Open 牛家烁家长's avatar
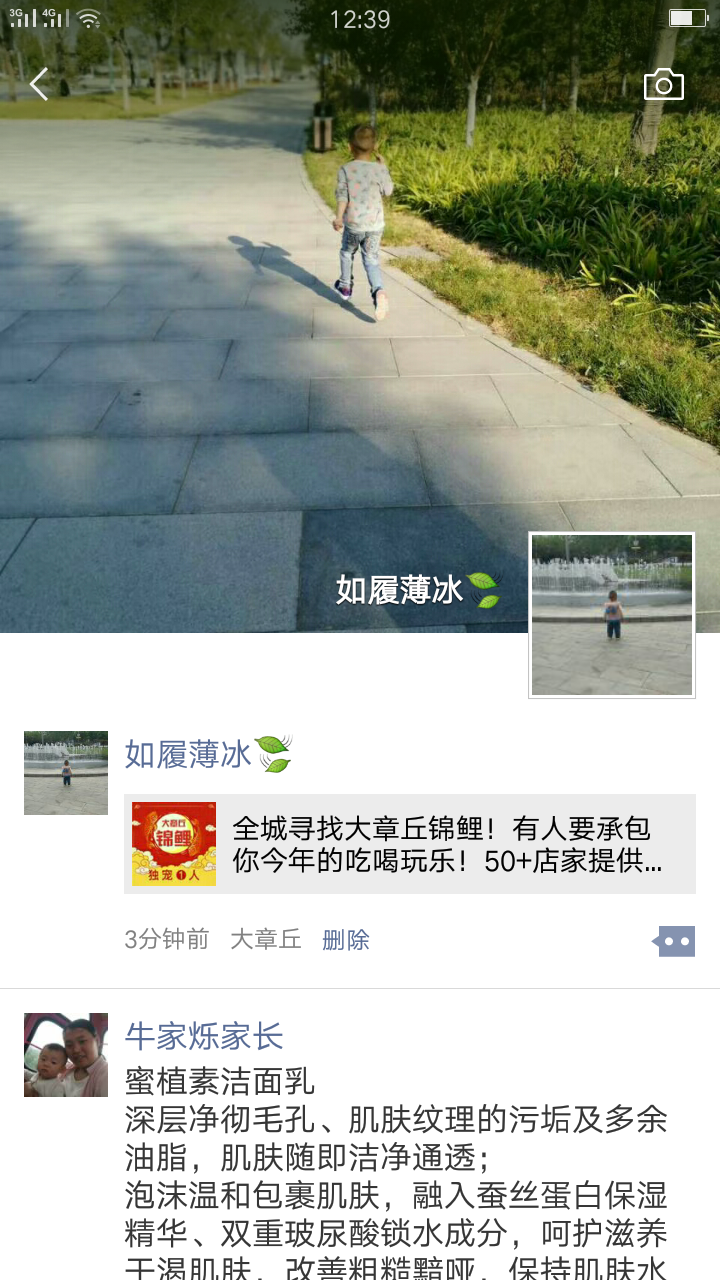 click(x=66, y=1055)
